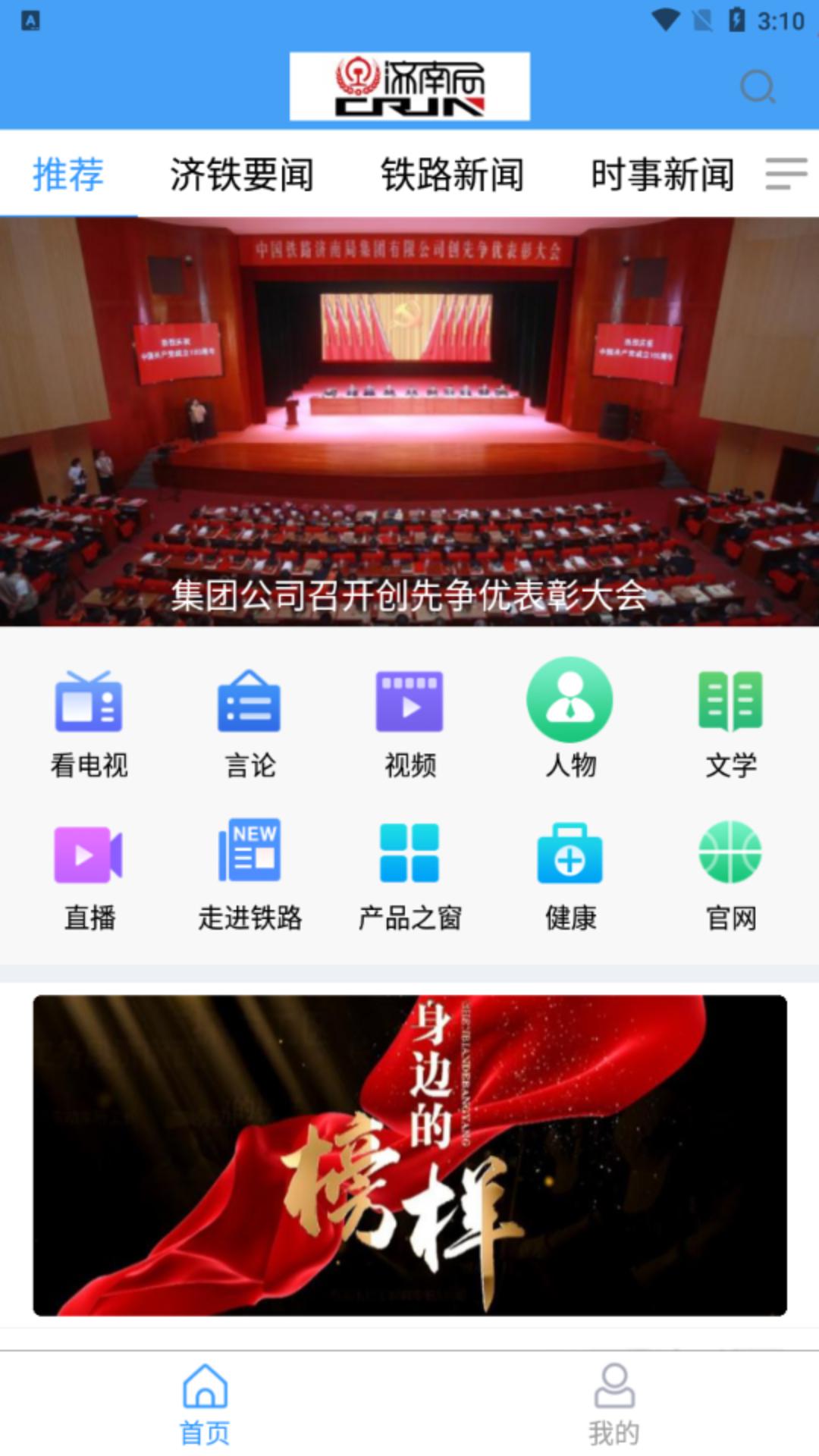Viewport: 819px width, 1456px height.
Task: Open the channel list menu icon
Action: 786,174
